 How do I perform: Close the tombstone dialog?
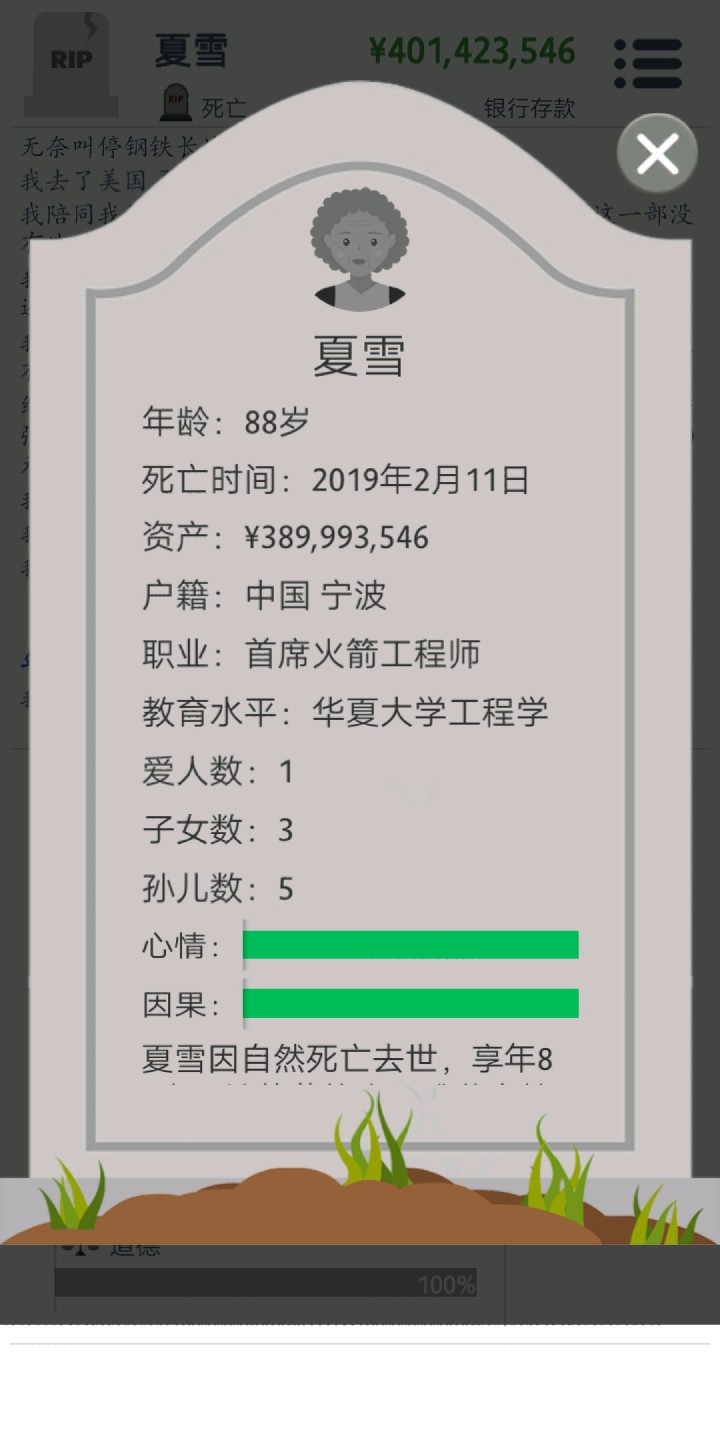pyautogui.click(x=657, y=154)
